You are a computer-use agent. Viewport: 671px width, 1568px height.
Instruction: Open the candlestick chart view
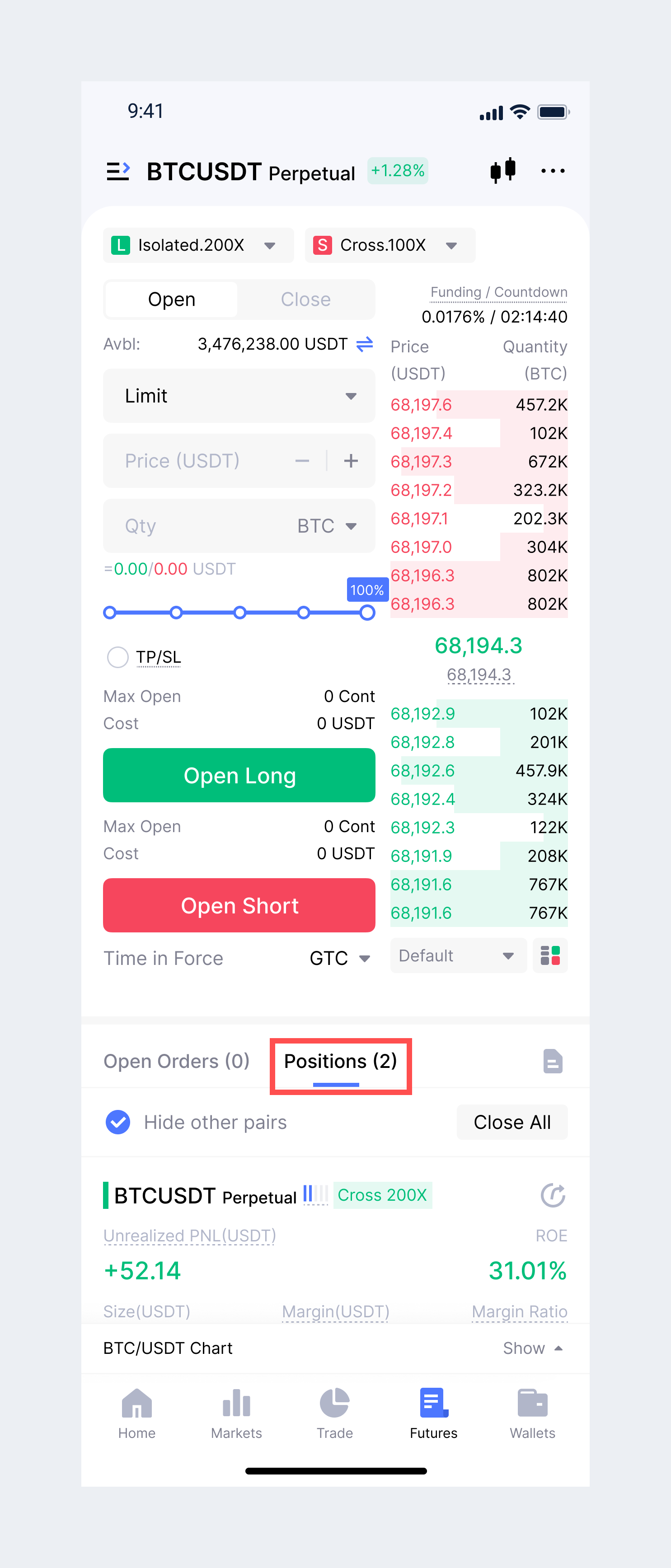(503, 170)
